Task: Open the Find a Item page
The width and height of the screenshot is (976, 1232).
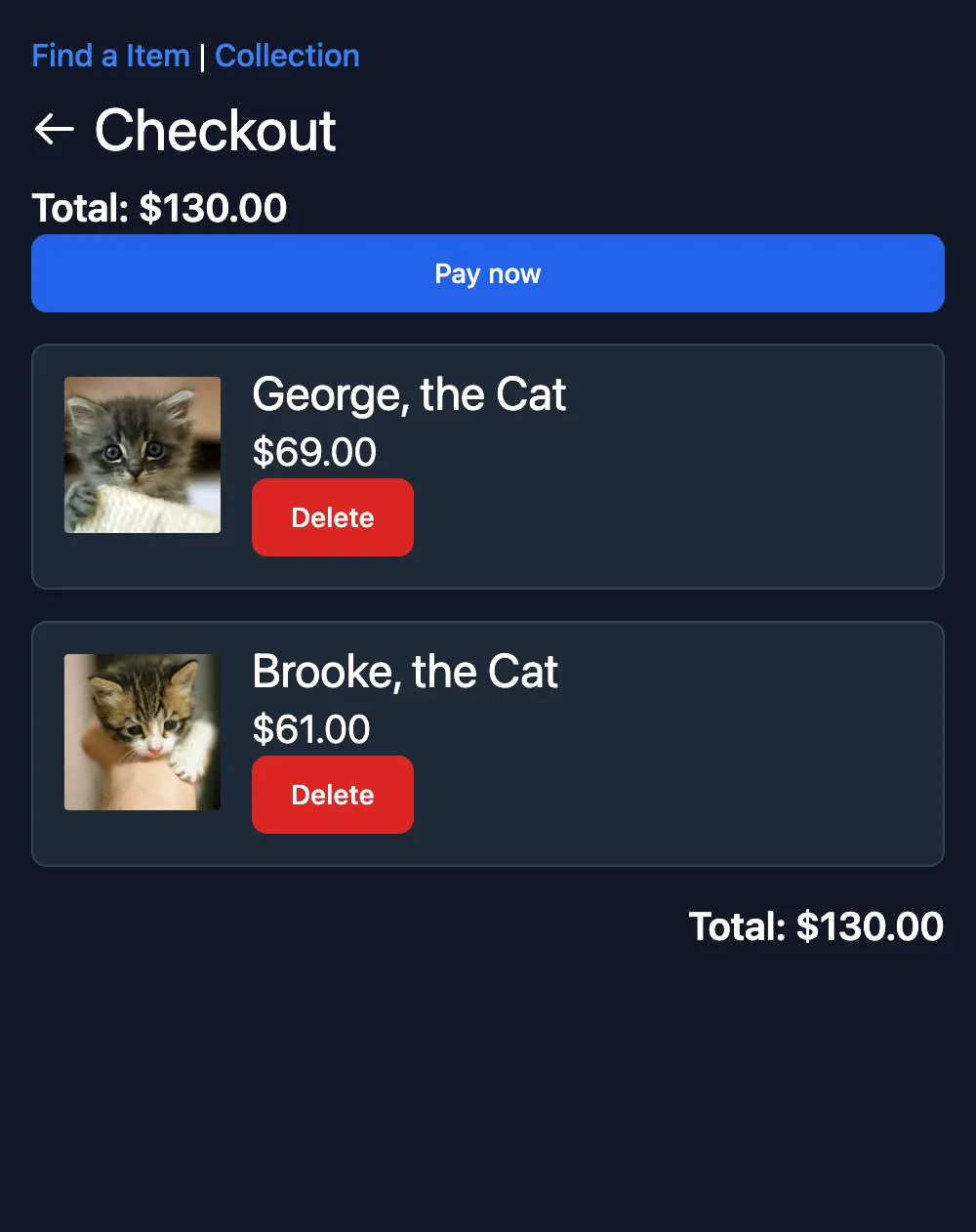Action: pos(110,56)
